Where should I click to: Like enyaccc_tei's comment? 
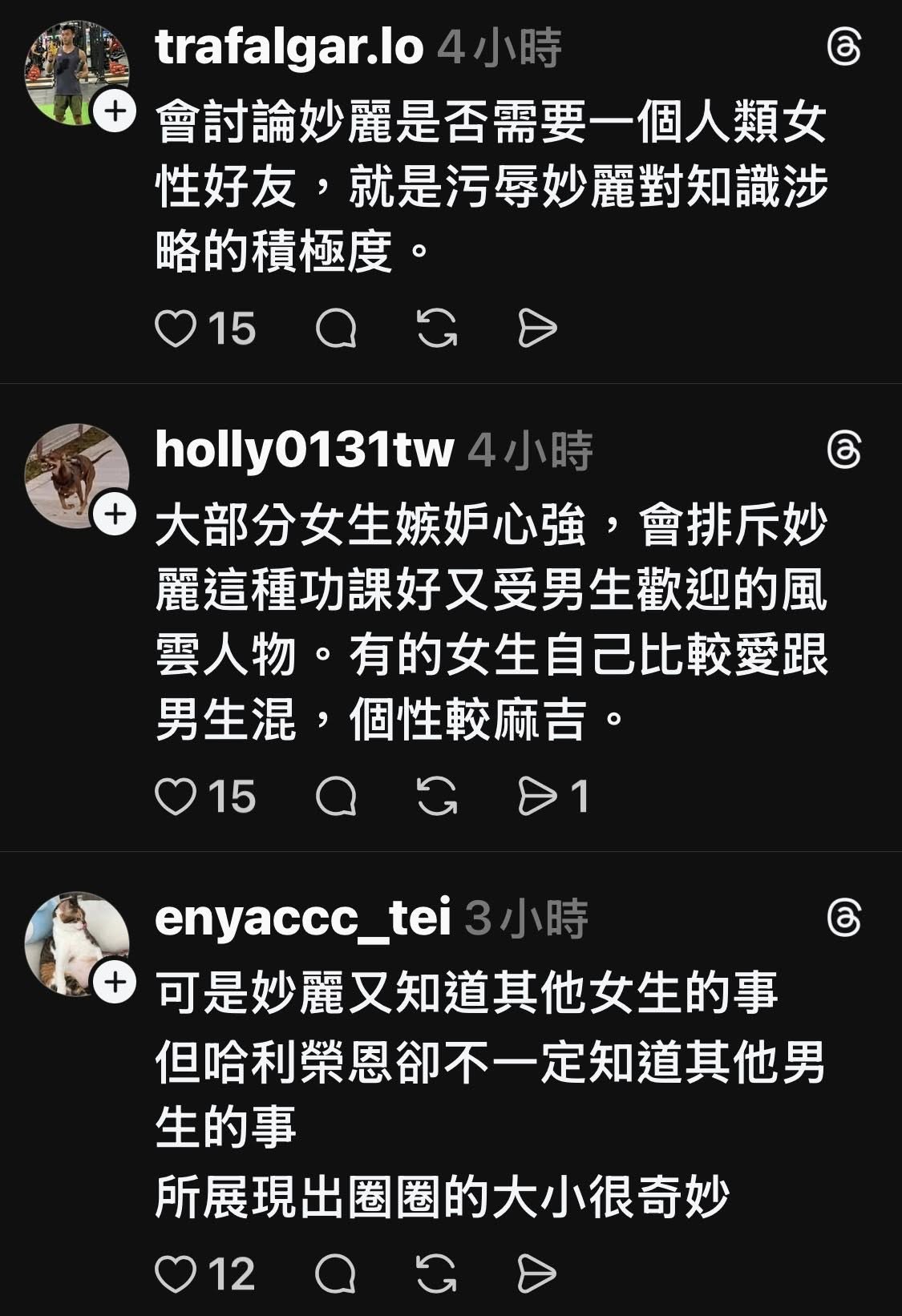(176, 1274)
